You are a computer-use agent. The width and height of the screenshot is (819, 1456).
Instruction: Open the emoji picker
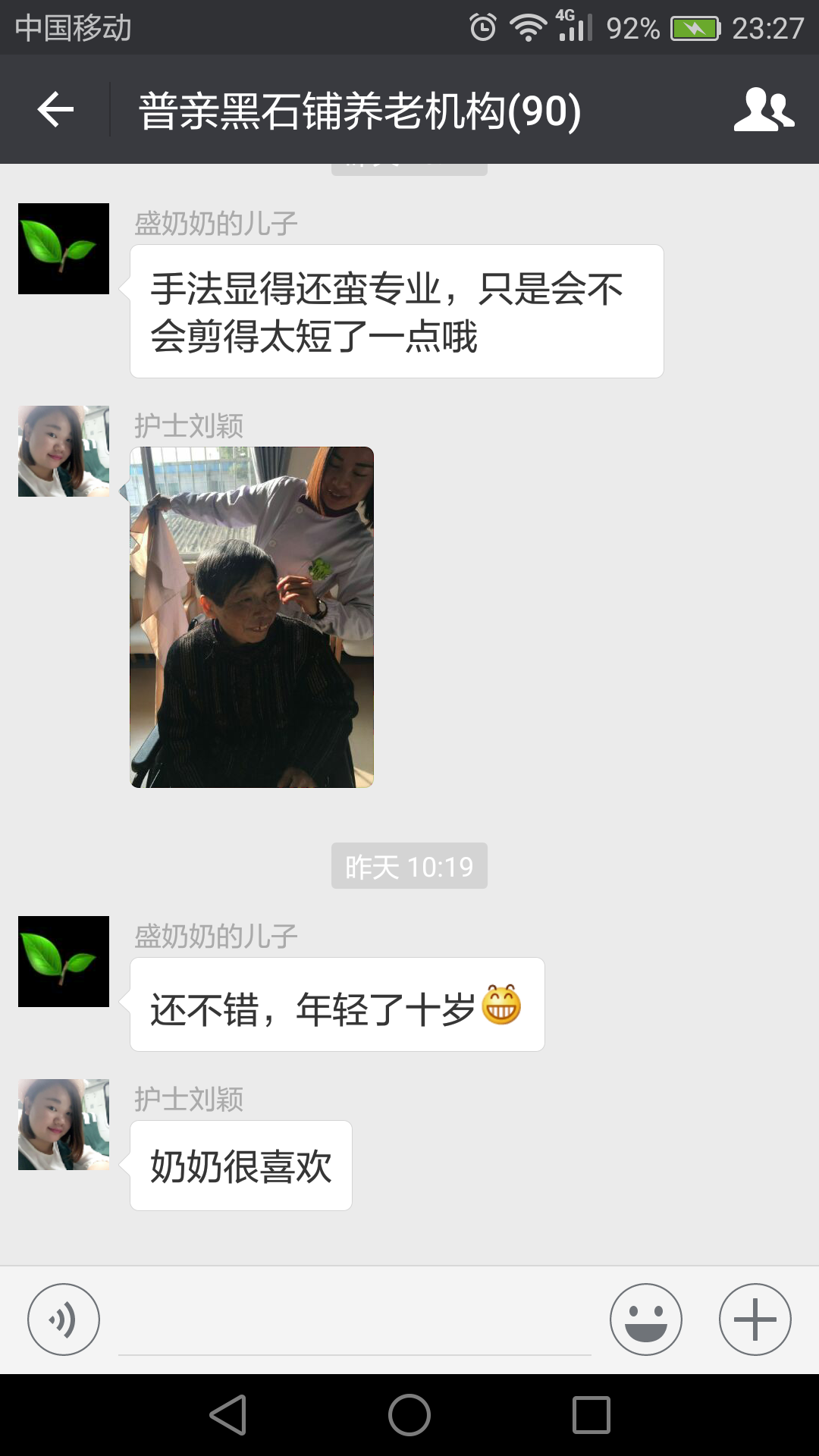(645, 1319)
